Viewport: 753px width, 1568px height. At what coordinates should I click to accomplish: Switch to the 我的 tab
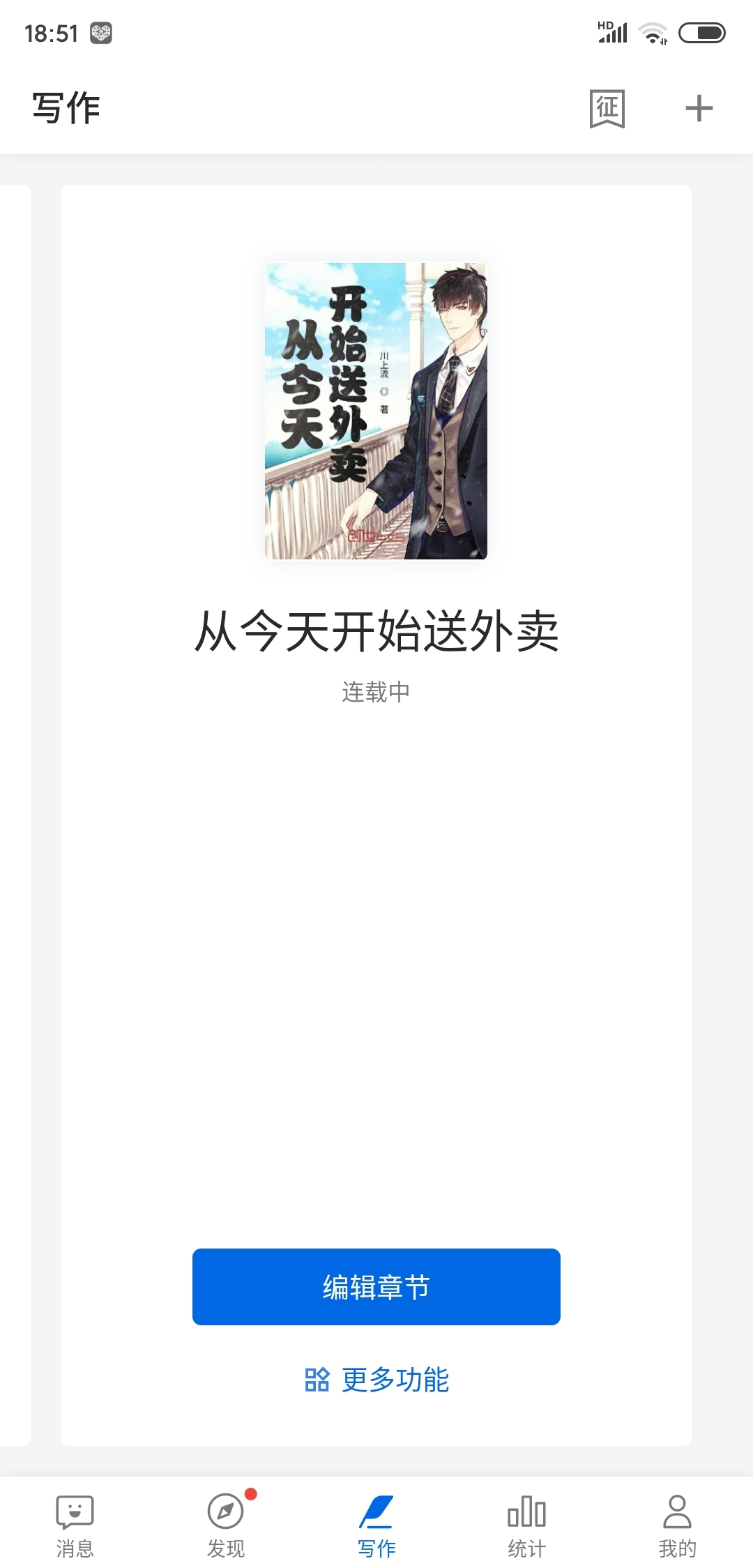(x=677, y=1526)
